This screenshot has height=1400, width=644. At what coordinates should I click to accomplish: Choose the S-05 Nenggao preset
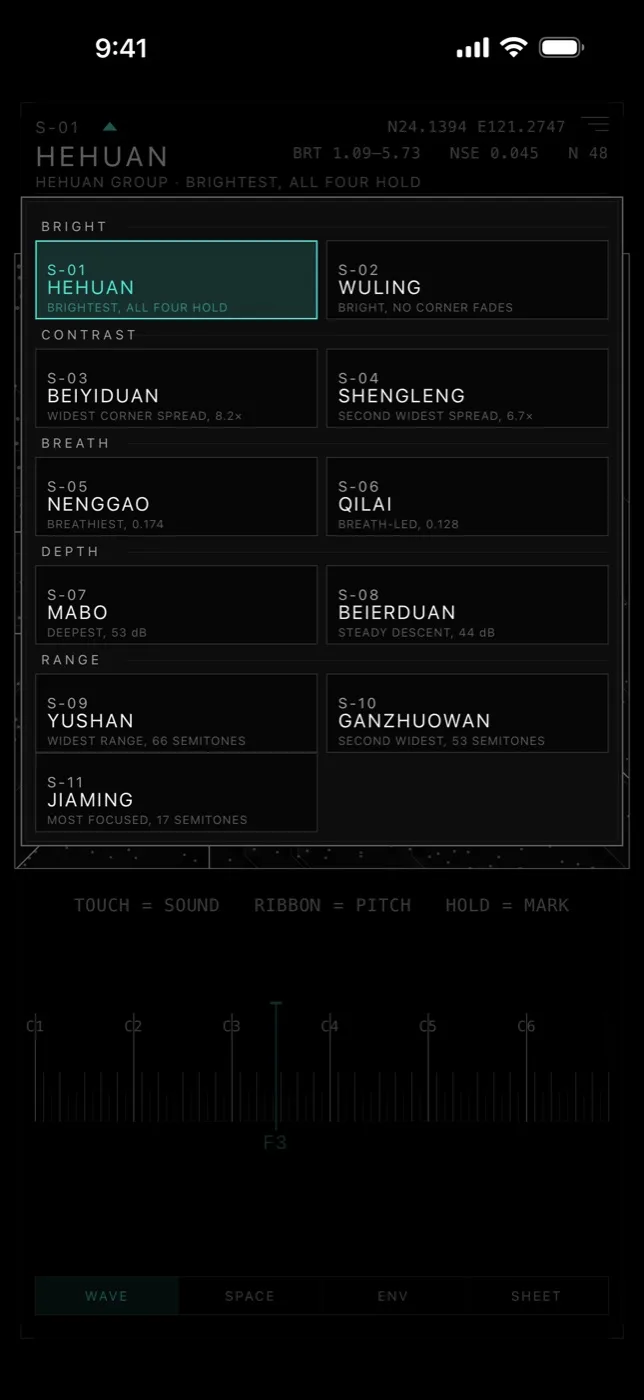click(176, 496)
